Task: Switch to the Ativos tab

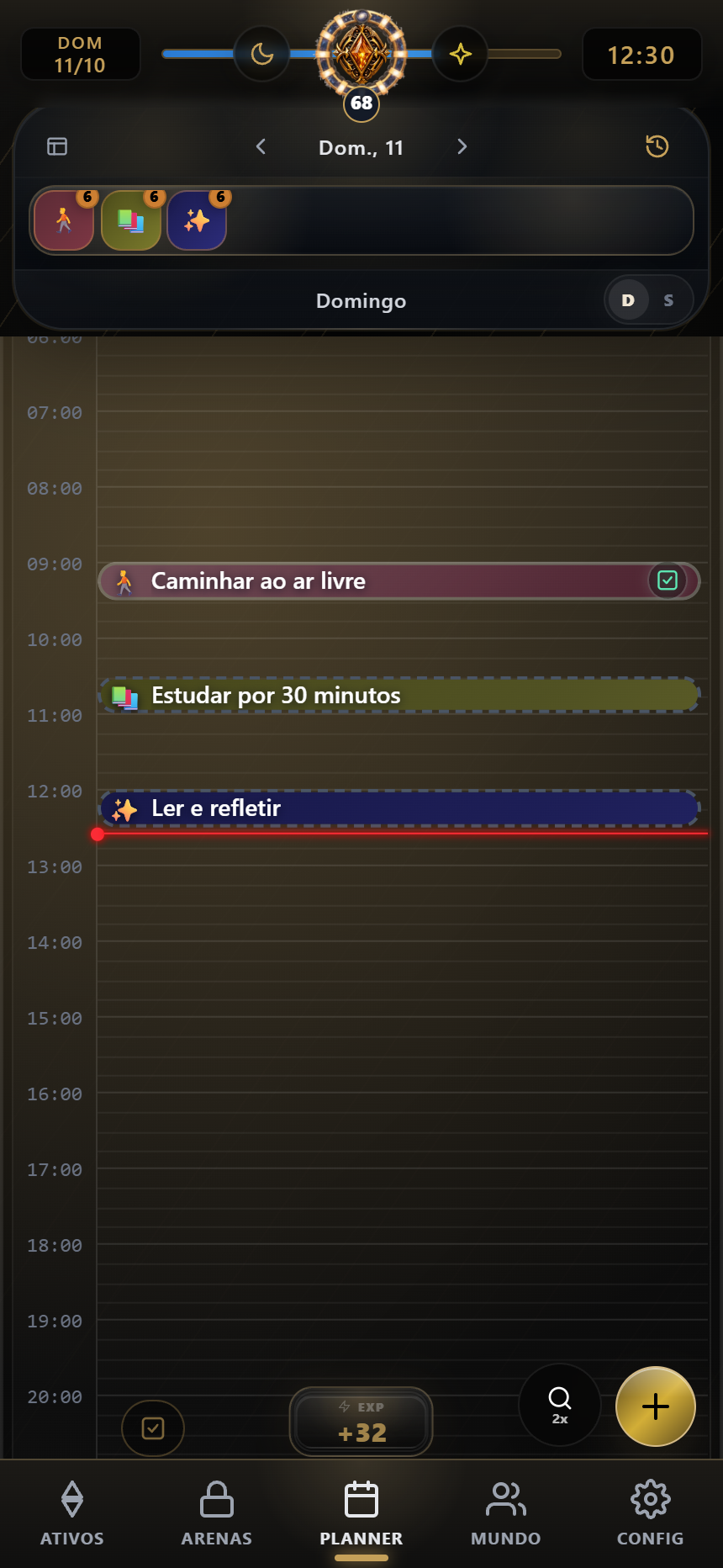Action: (x=72, y=1513)
